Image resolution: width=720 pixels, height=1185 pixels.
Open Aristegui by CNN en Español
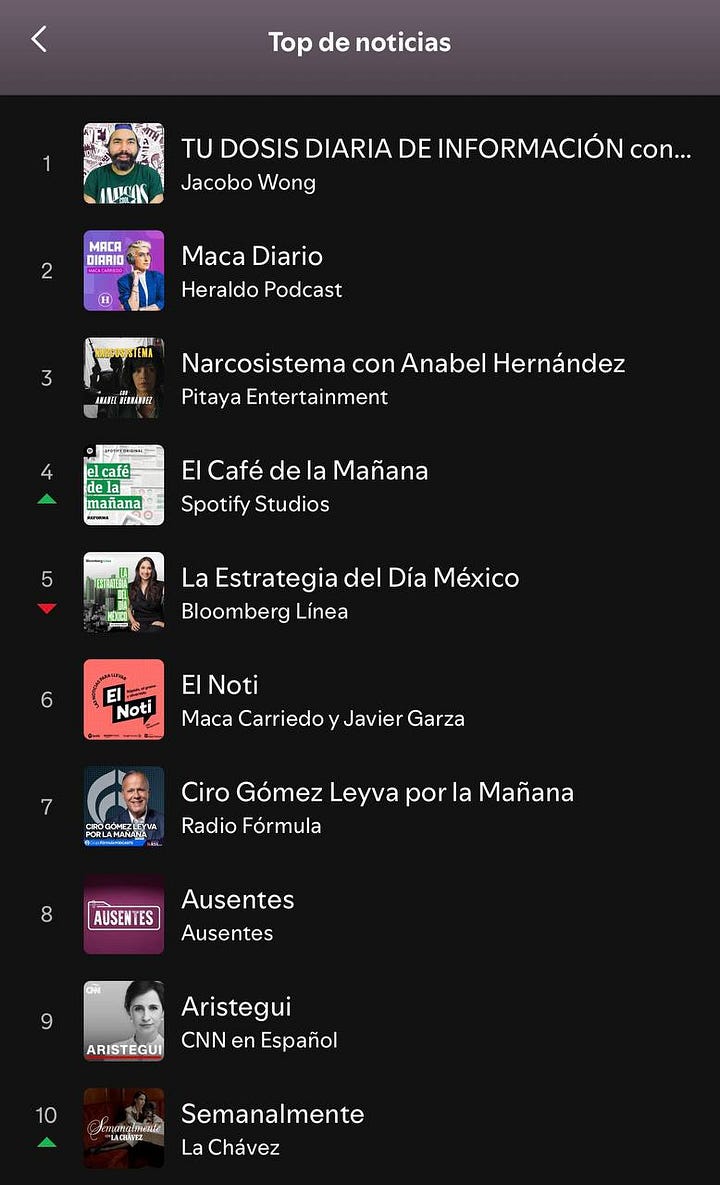(x=360, y=1022)
